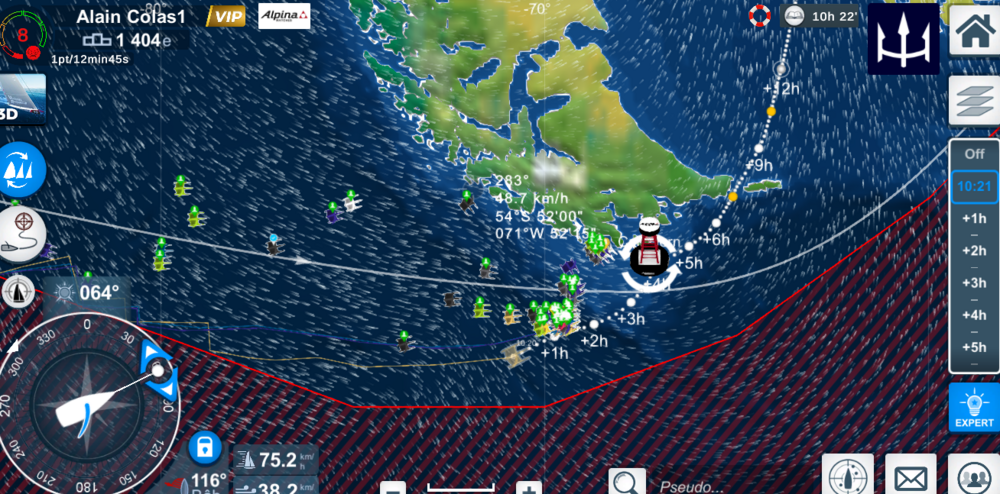Zoom out the map with minus
This screenshot has width=1000, height=494.
tap(393, 488)
